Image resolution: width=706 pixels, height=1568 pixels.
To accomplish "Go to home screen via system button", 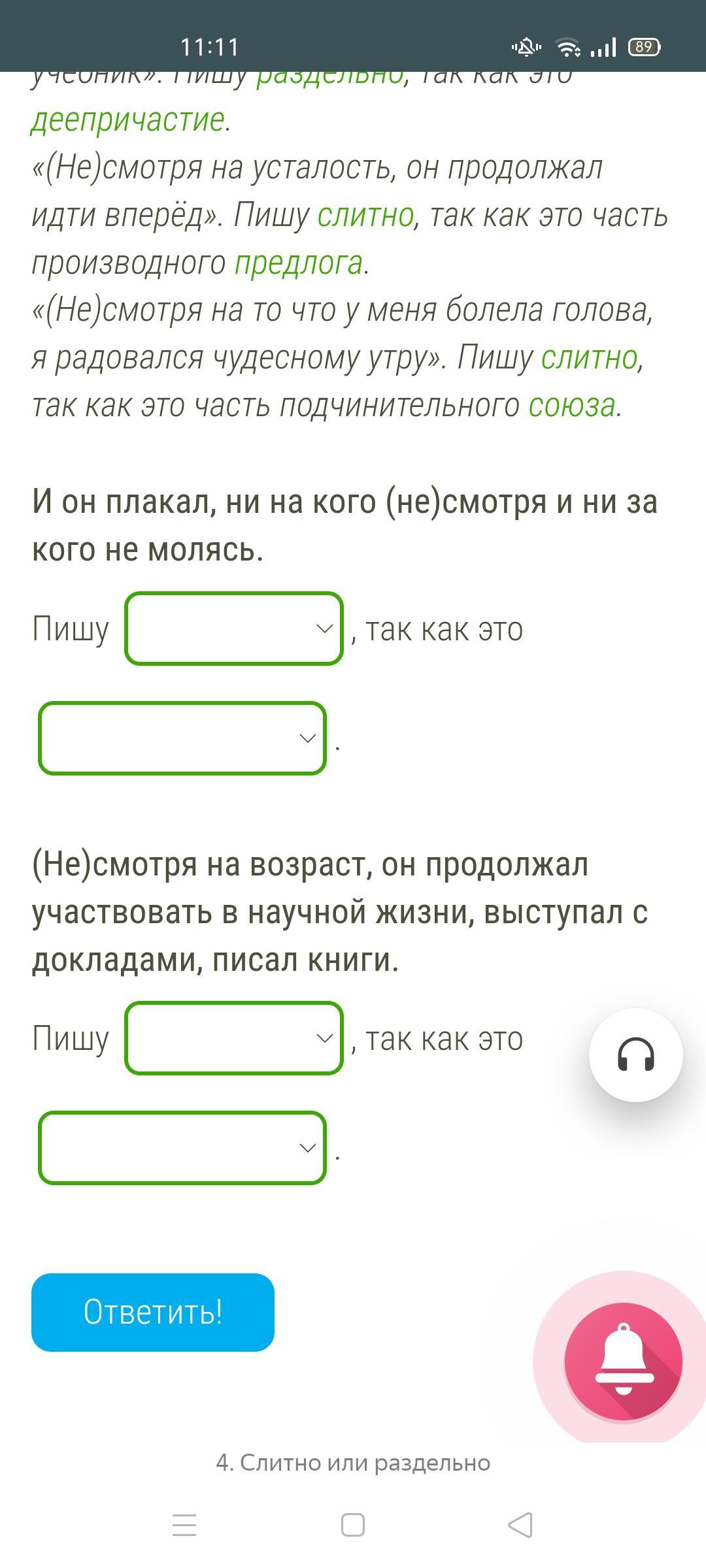I will pyautogui.click(x=353, y=1525).
